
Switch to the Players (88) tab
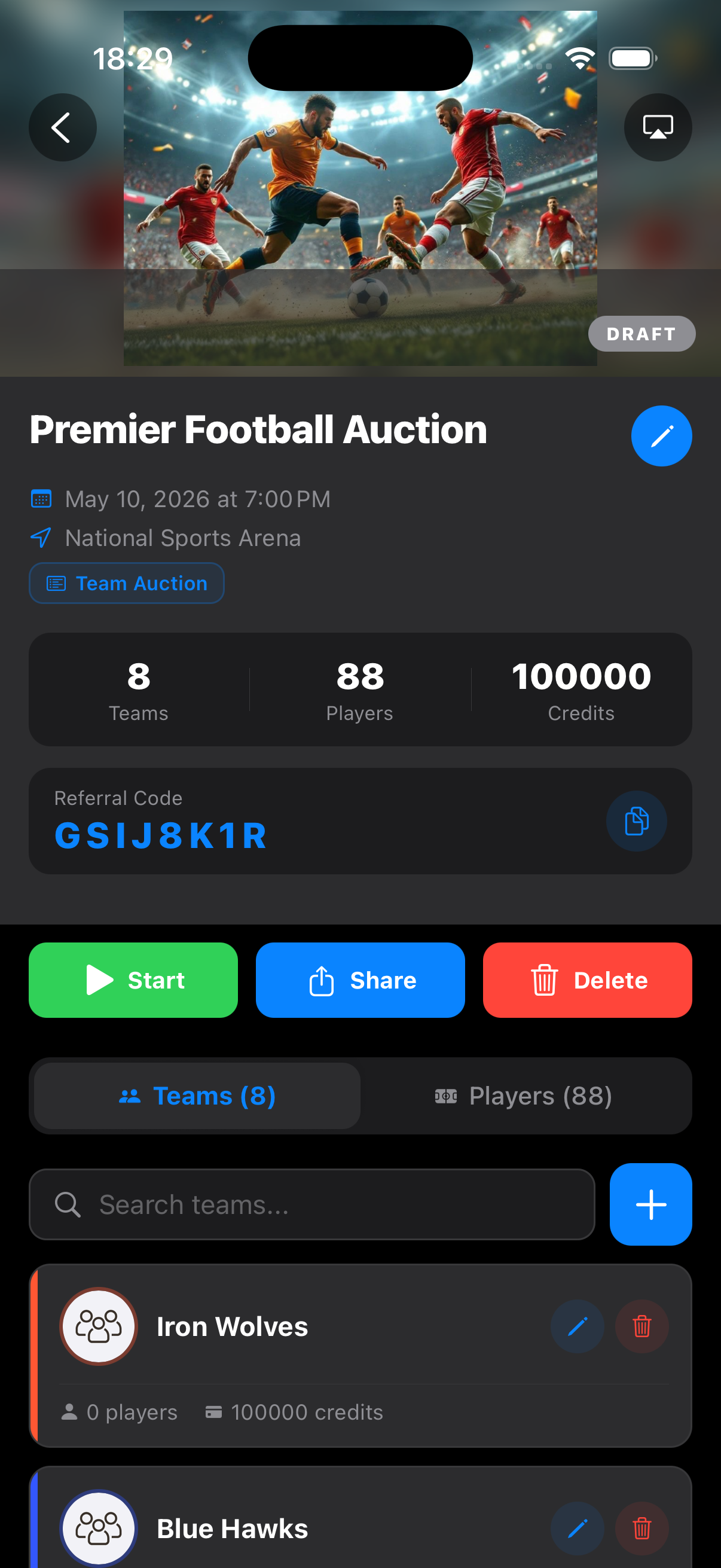pos(523,1096)
